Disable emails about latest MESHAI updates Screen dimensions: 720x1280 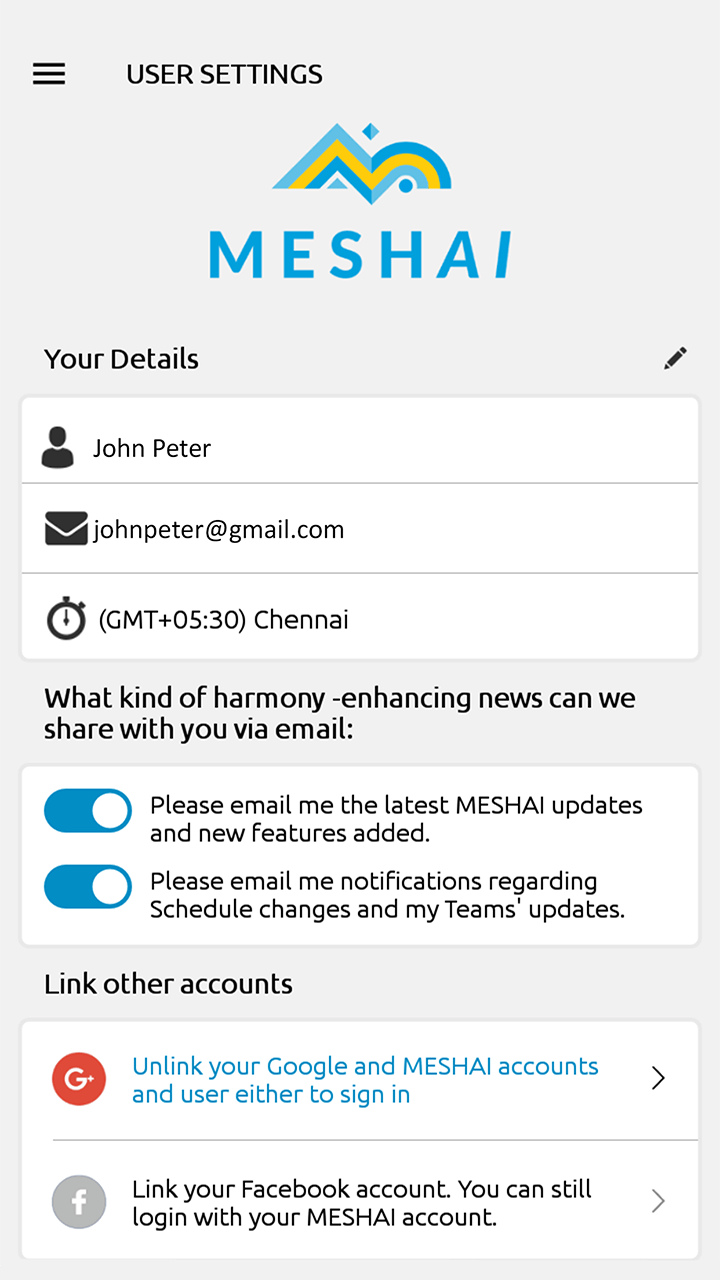(x=88, y=811)
